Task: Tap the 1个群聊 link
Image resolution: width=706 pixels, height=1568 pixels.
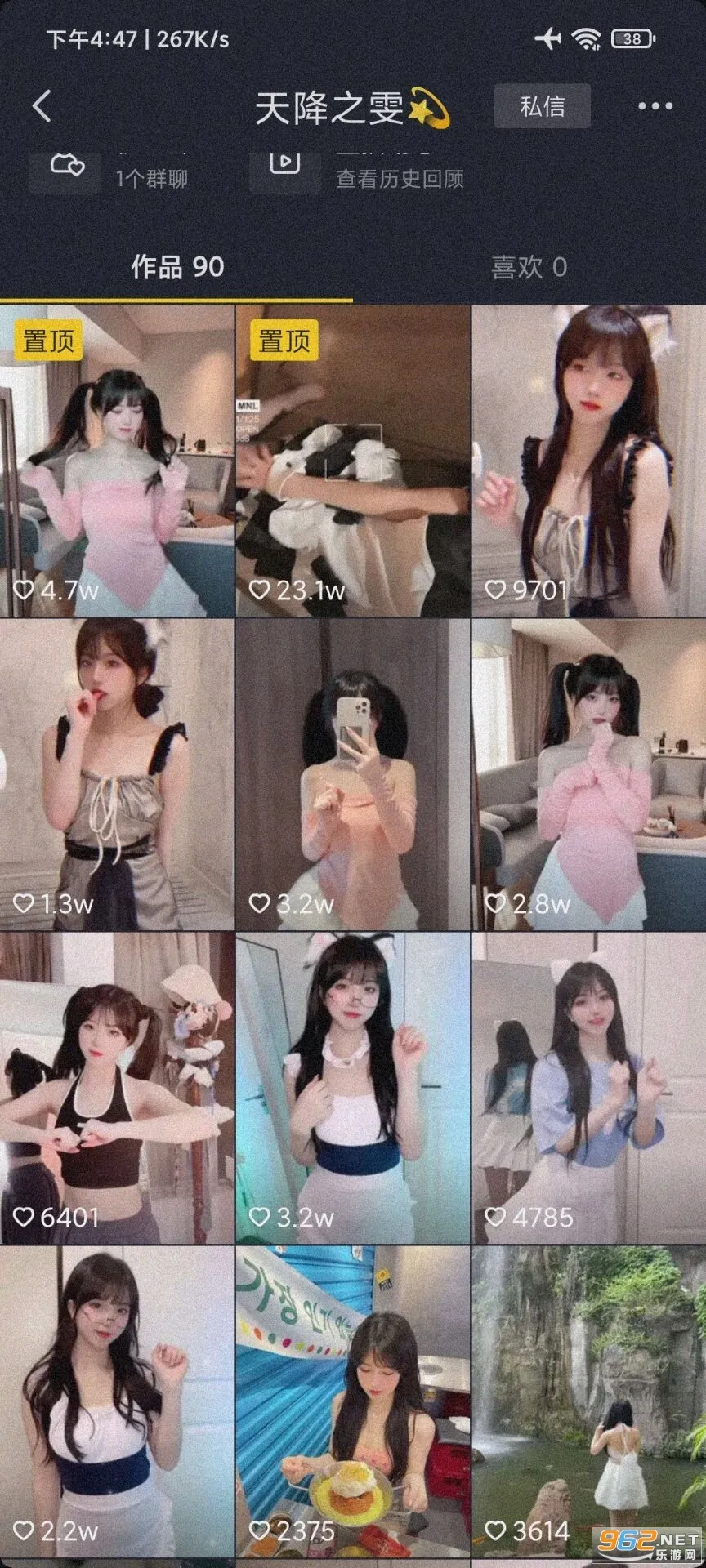Action: pyautogui.click(x=153, y=180)
